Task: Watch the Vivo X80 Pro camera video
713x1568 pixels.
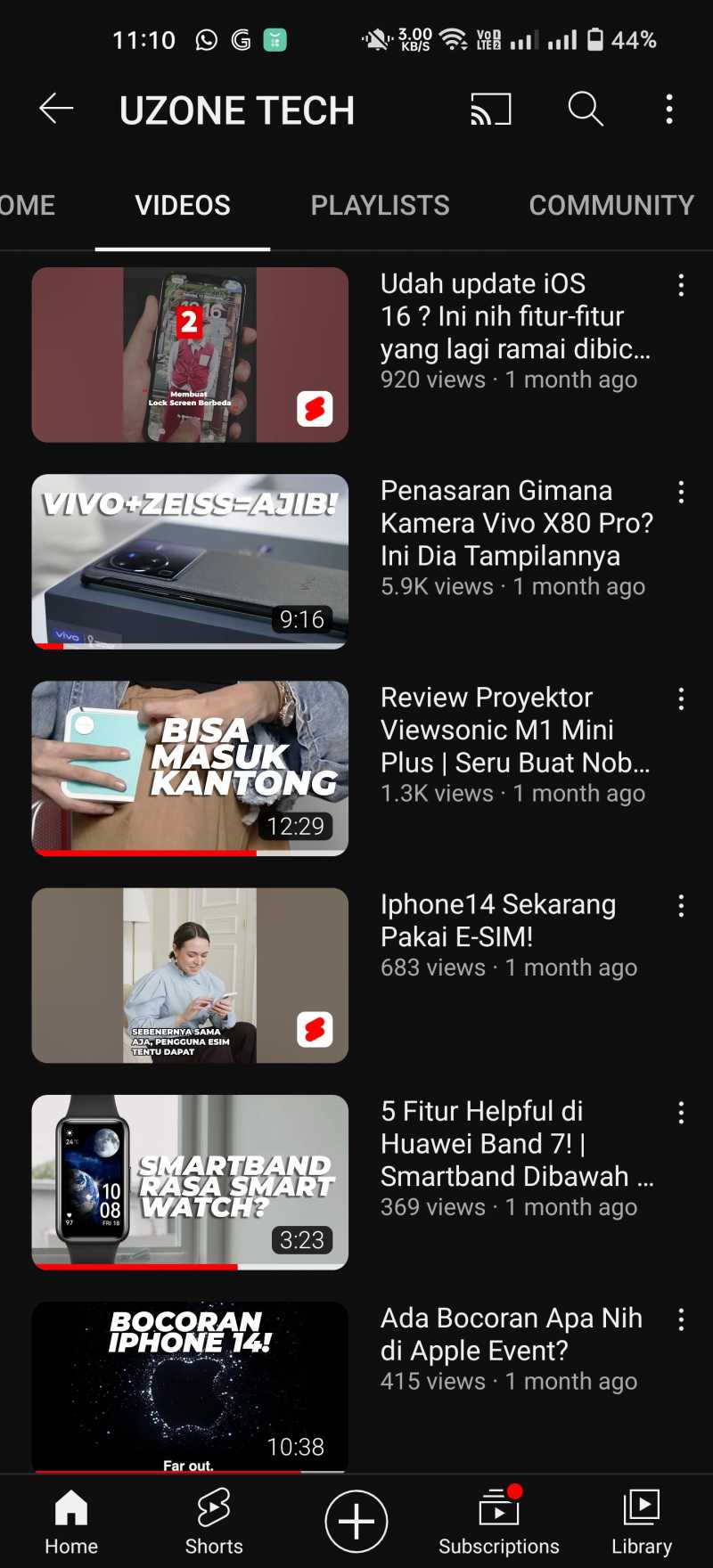Action: tap(190, 561)
